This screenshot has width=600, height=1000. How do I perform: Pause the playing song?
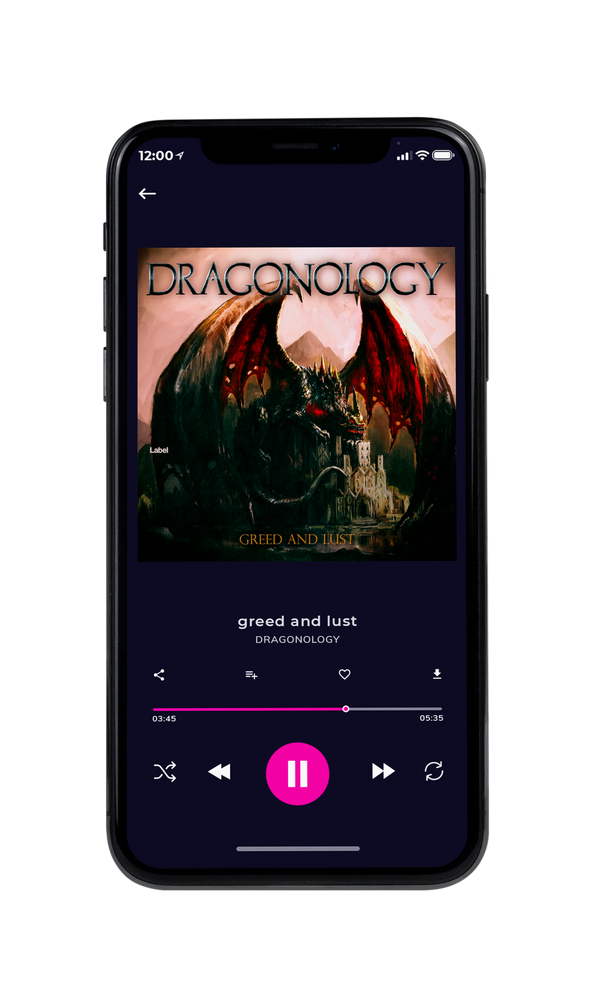click(297, 774)
